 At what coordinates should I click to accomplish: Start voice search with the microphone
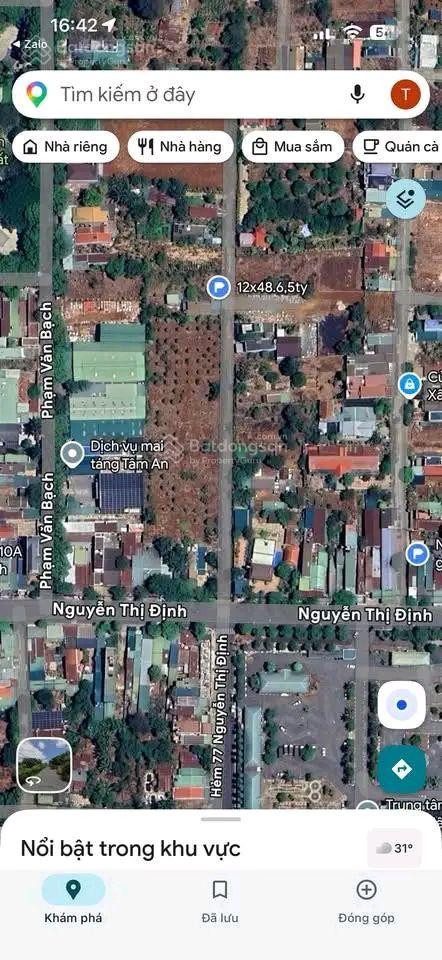tap(358, 94)
